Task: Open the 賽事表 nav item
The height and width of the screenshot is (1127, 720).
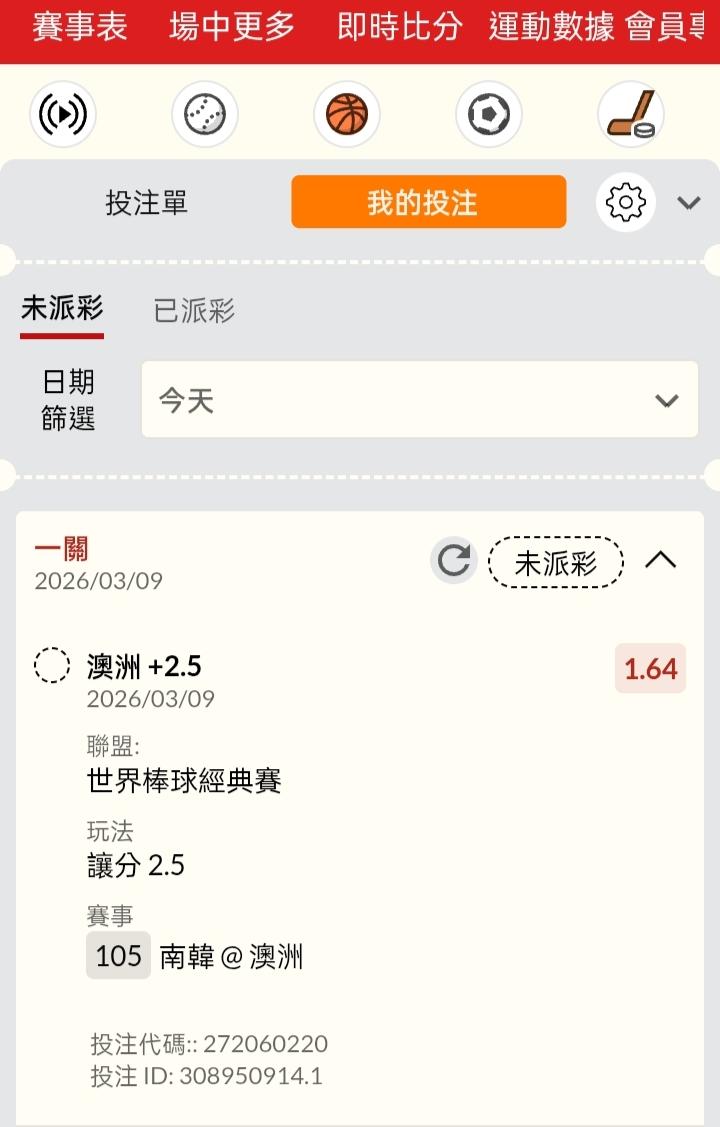Action: point(80,27)
